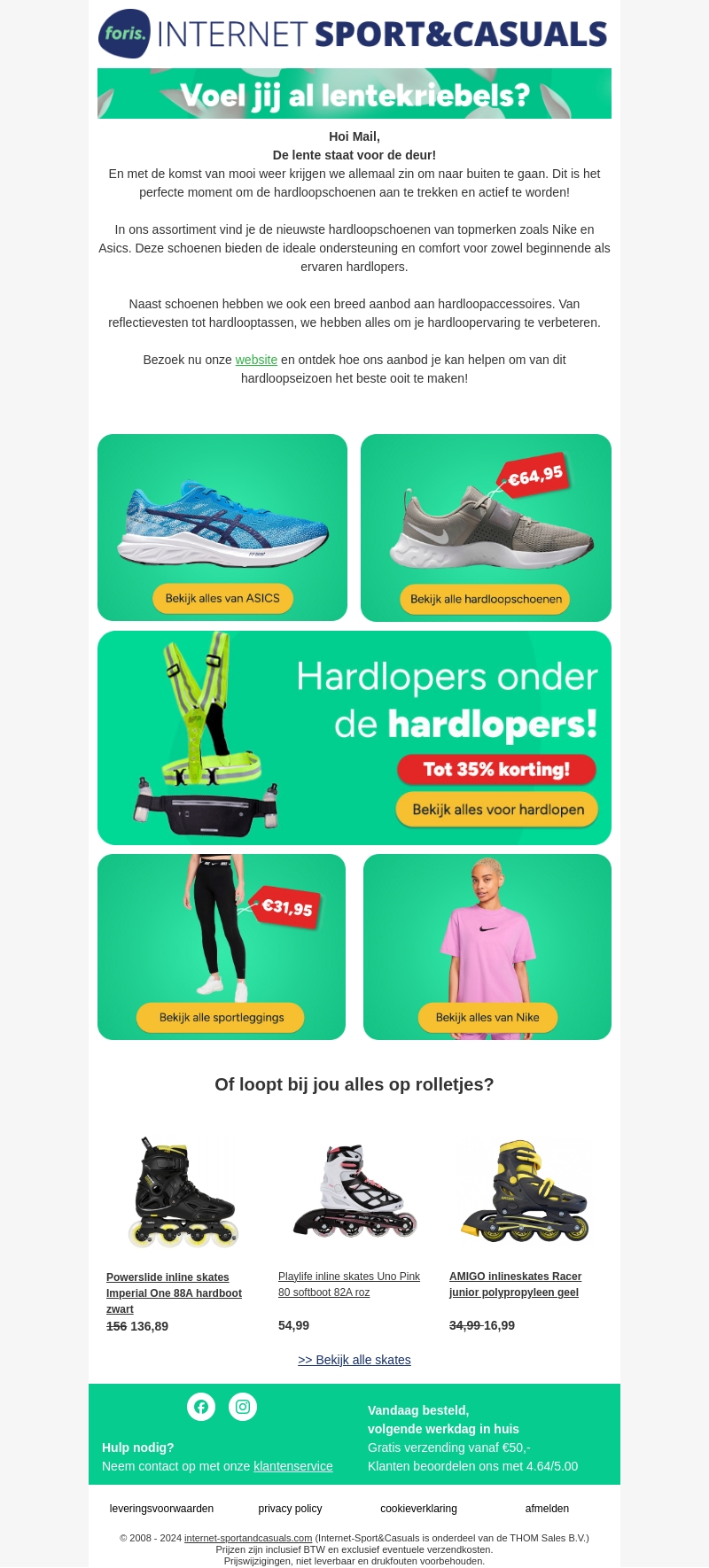709x1568 pixels.
Task: Open leveringsvoorwaarden in the footer
Action: point(161,1509)
